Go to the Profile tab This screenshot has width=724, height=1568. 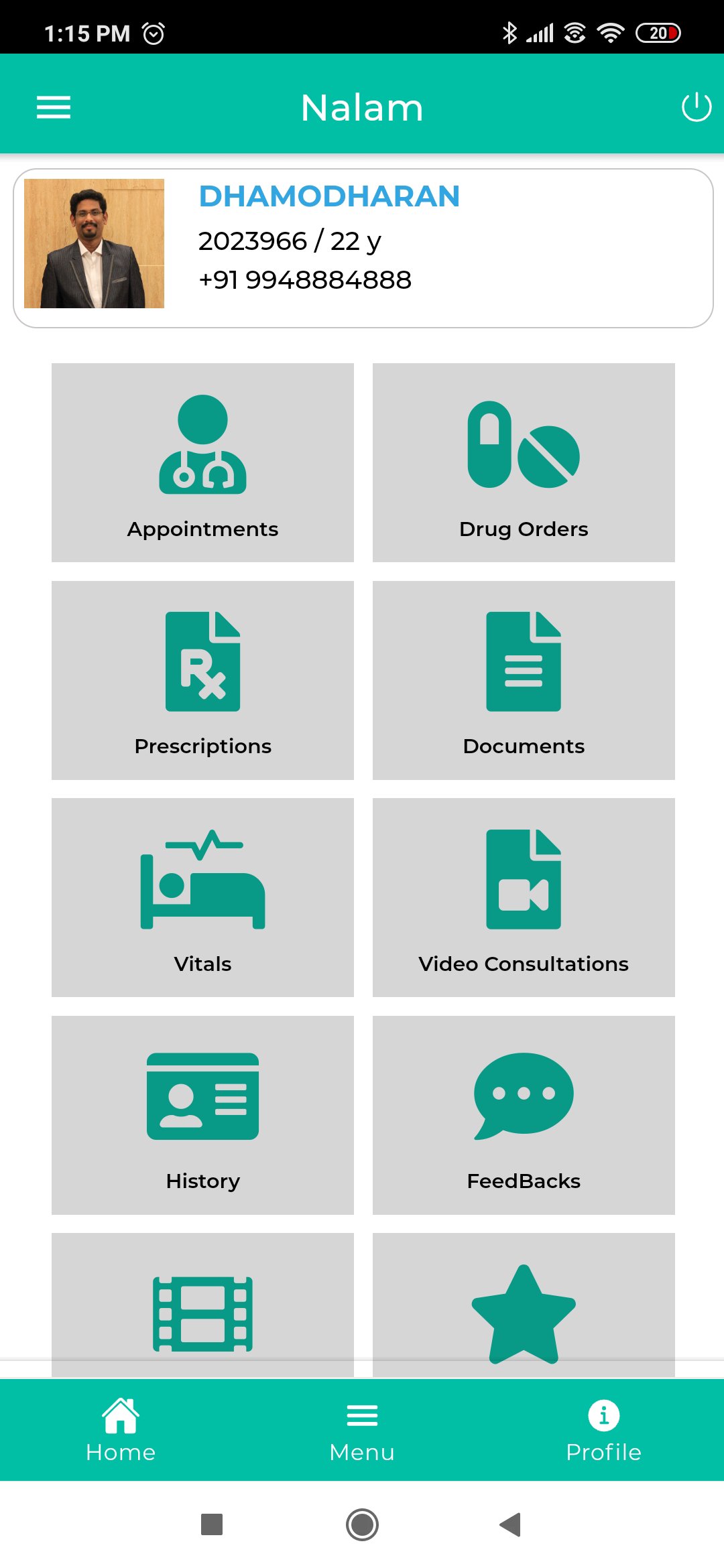click(x=603, y=1430)
